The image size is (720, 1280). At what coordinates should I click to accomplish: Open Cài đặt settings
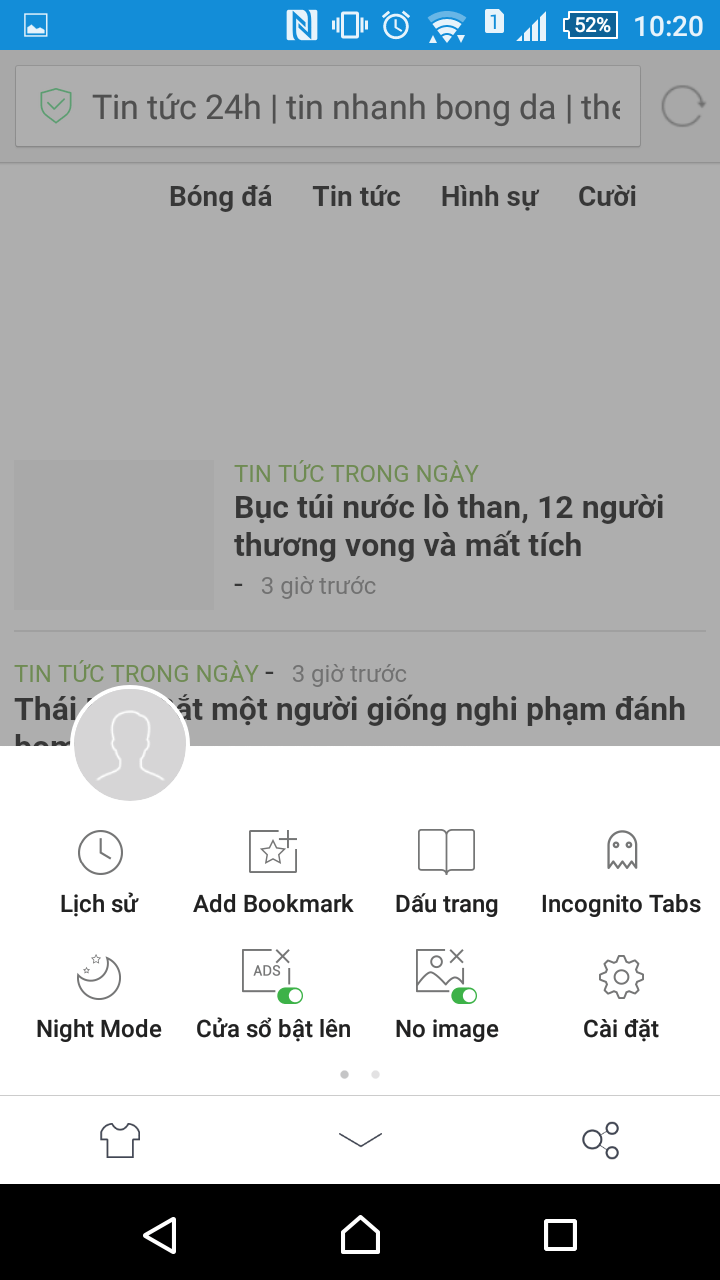coord(621,997)
